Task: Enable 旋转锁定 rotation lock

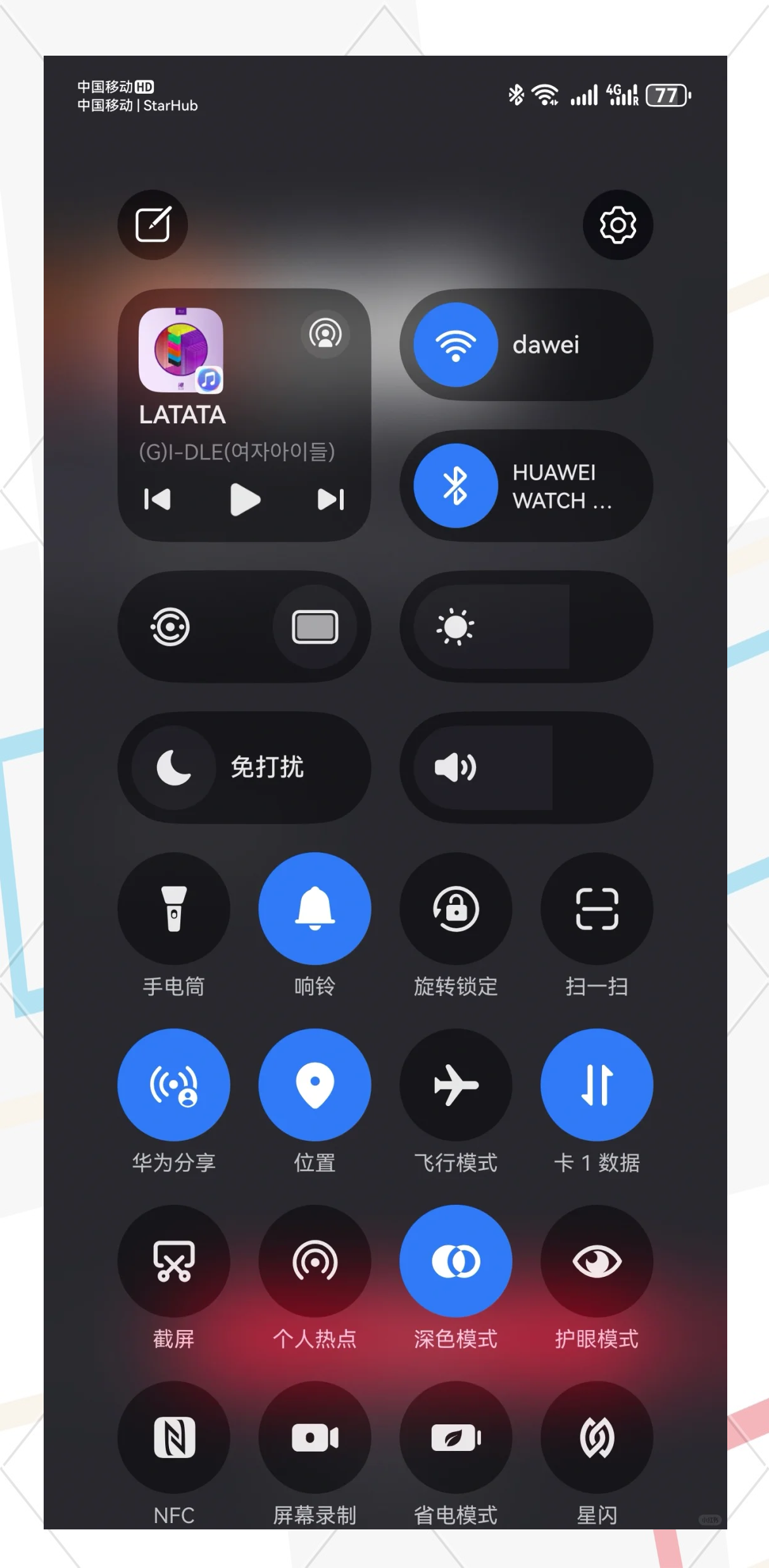Action: tap(456, 909)
